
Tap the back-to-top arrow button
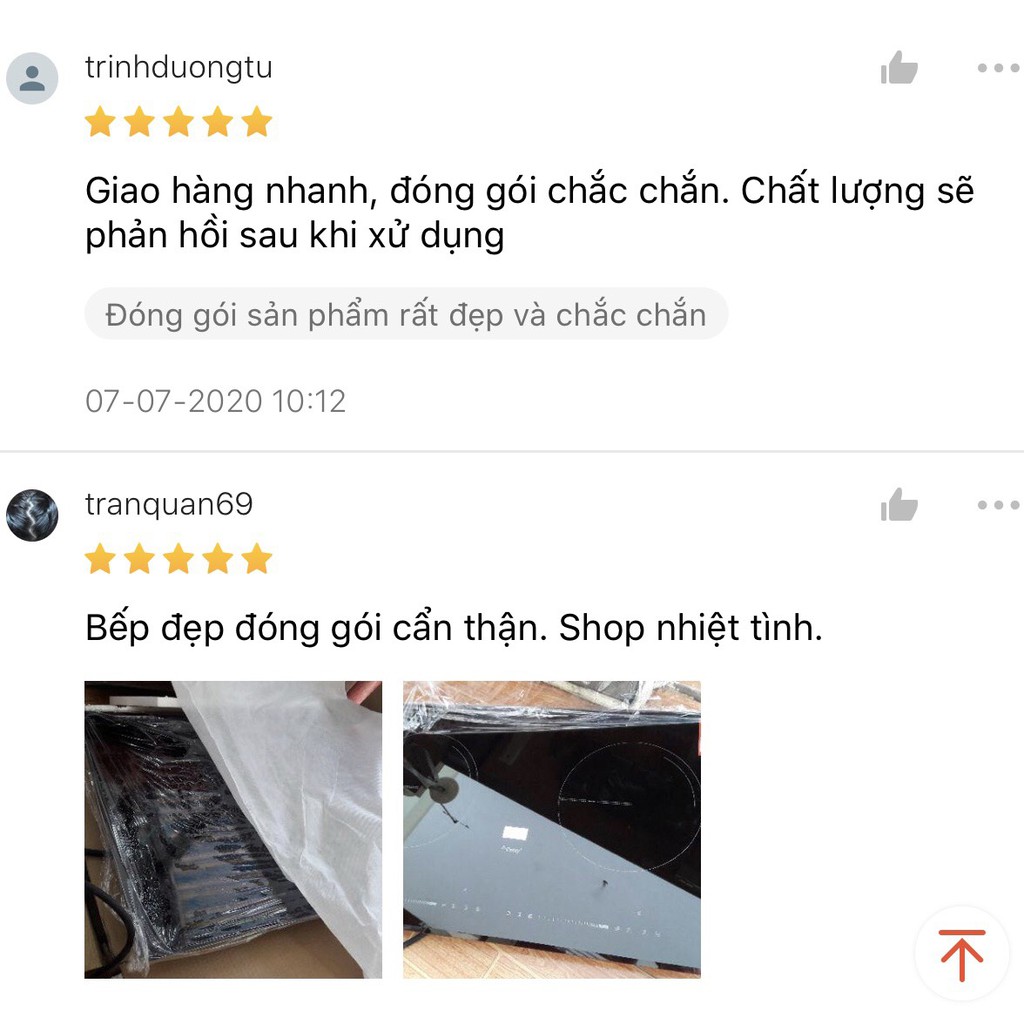click(961, 954)
